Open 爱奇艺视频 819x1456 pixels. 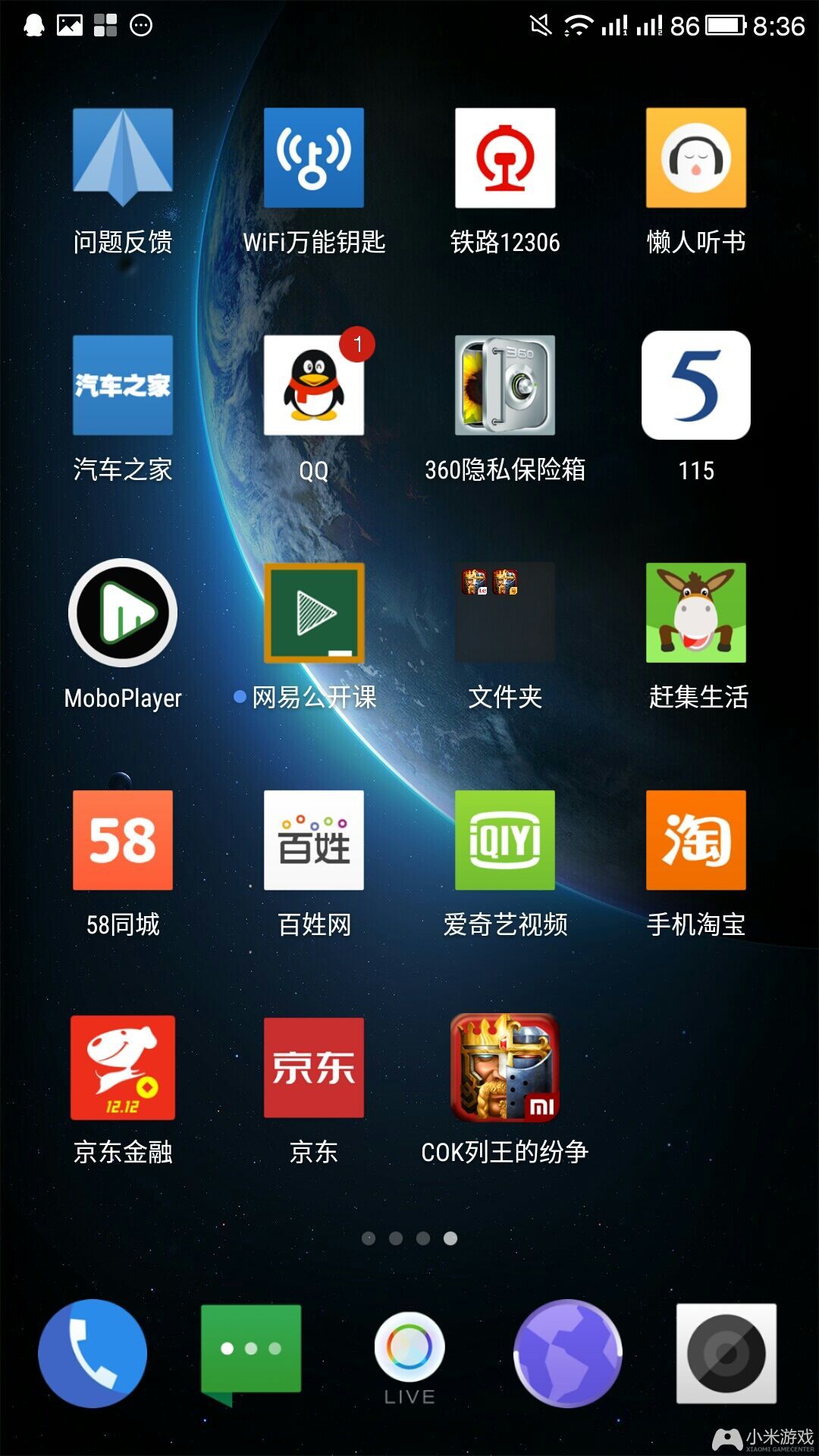tap(505, 840)
